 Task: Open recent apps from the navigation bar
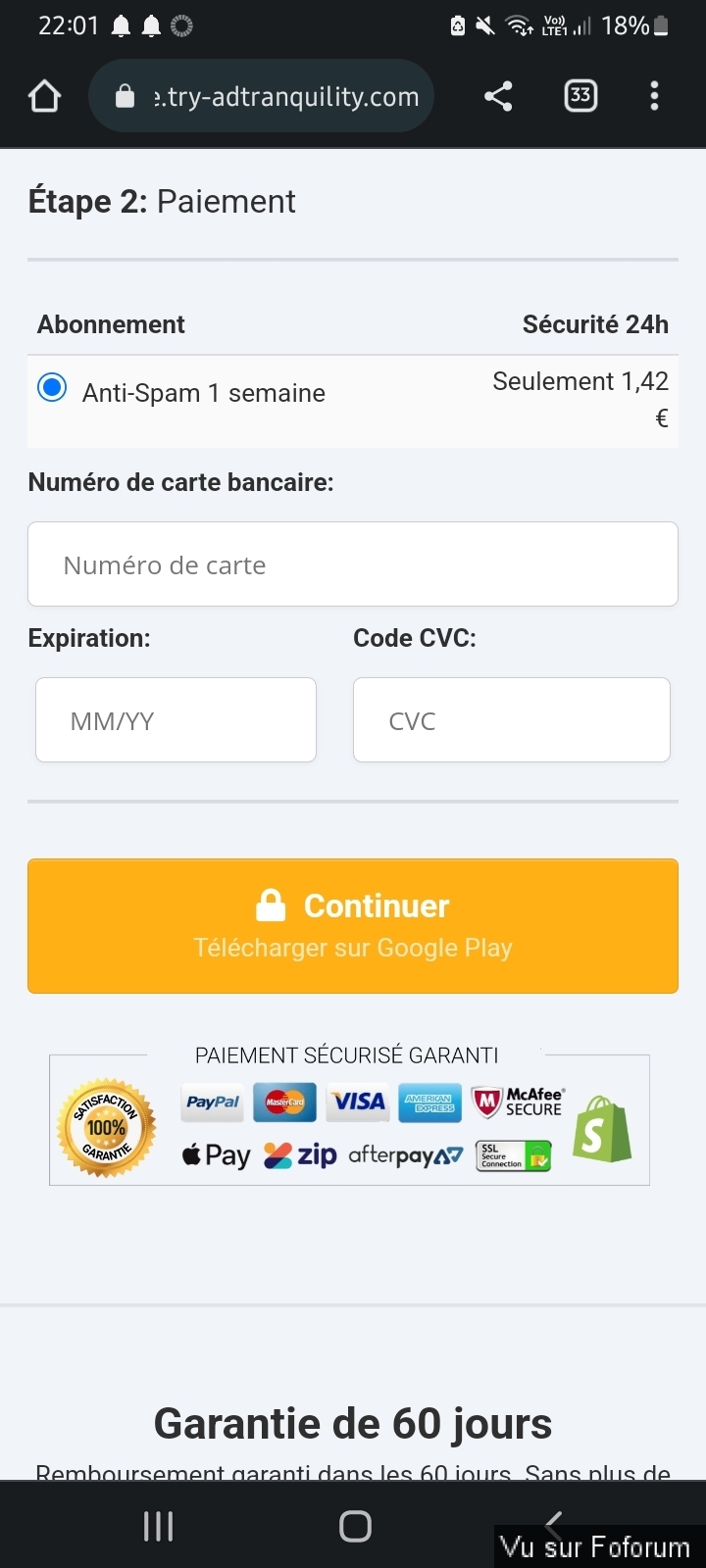158,1526
